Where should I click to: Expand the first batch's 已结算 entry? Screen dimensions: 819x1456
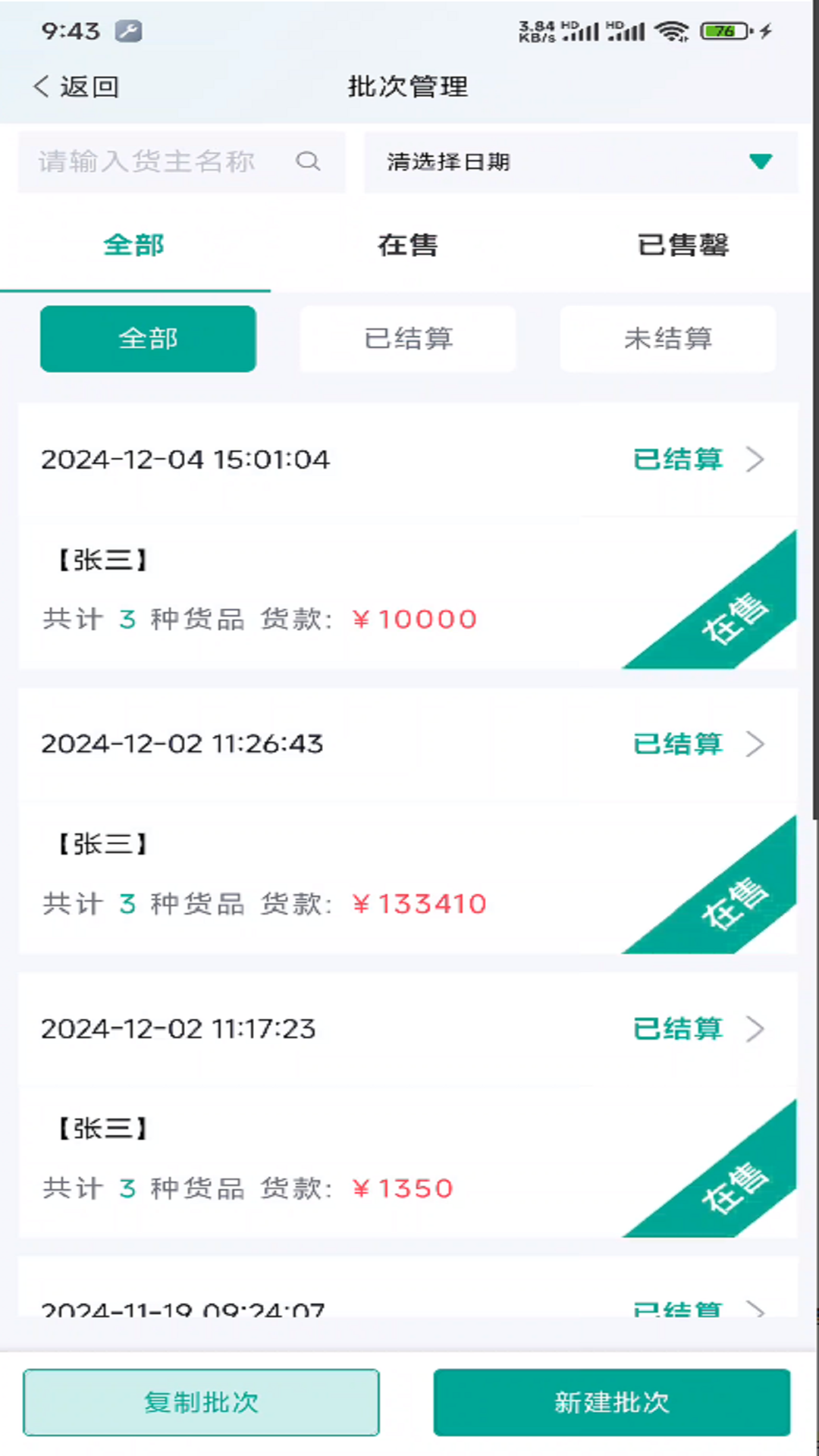pyautogui.click(x=679, y=459)
